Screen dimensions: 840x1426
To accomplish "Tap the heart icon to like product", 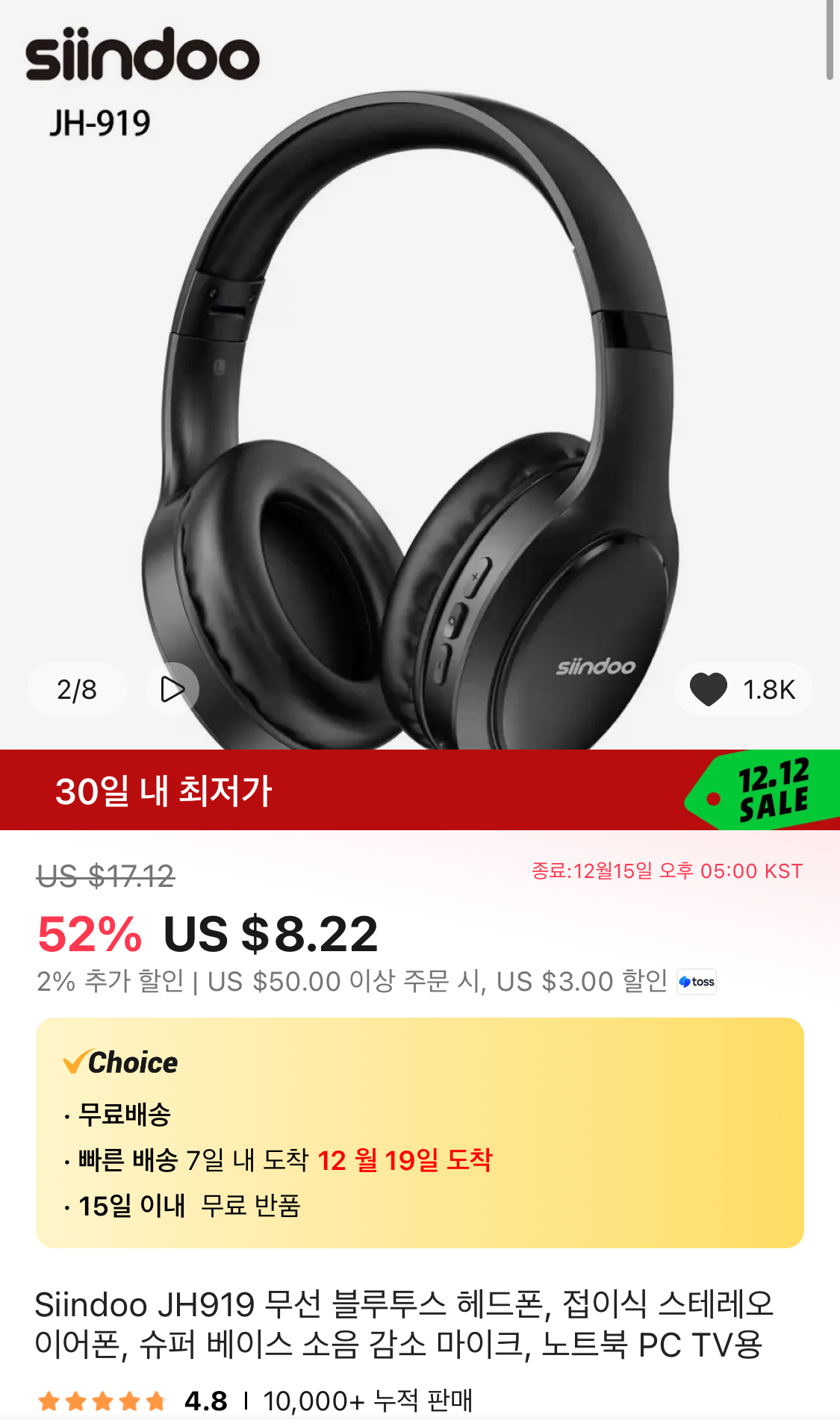I will pos(711,688).
